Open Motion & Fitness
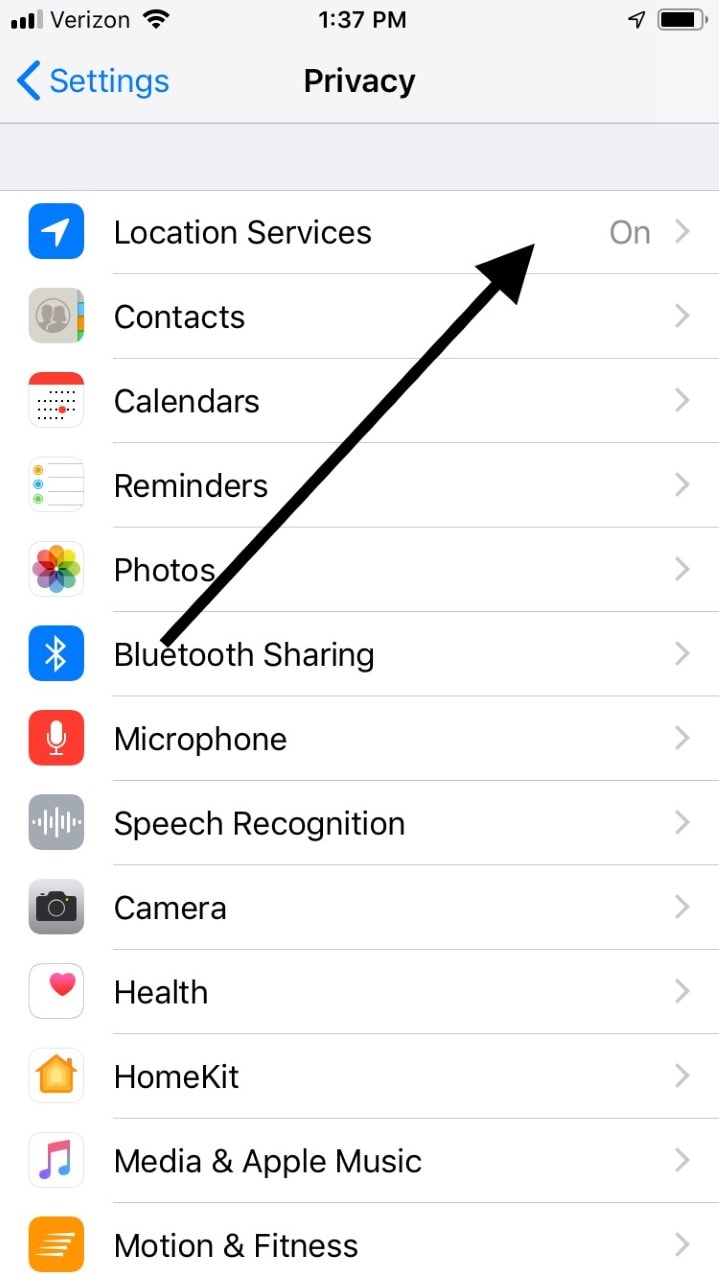The height and width of the screenshot is (1280, 719). (x=235, y=1245)
